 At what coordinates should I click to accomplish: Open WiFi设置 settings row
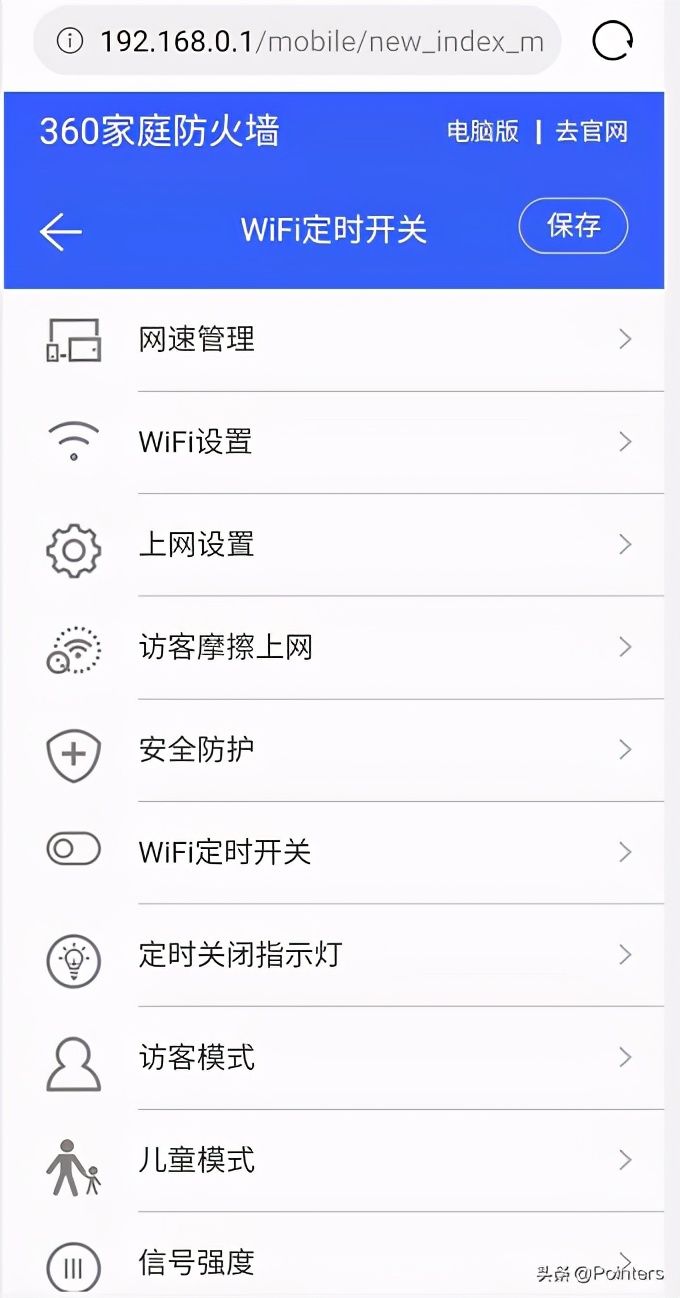click(340, 442)
